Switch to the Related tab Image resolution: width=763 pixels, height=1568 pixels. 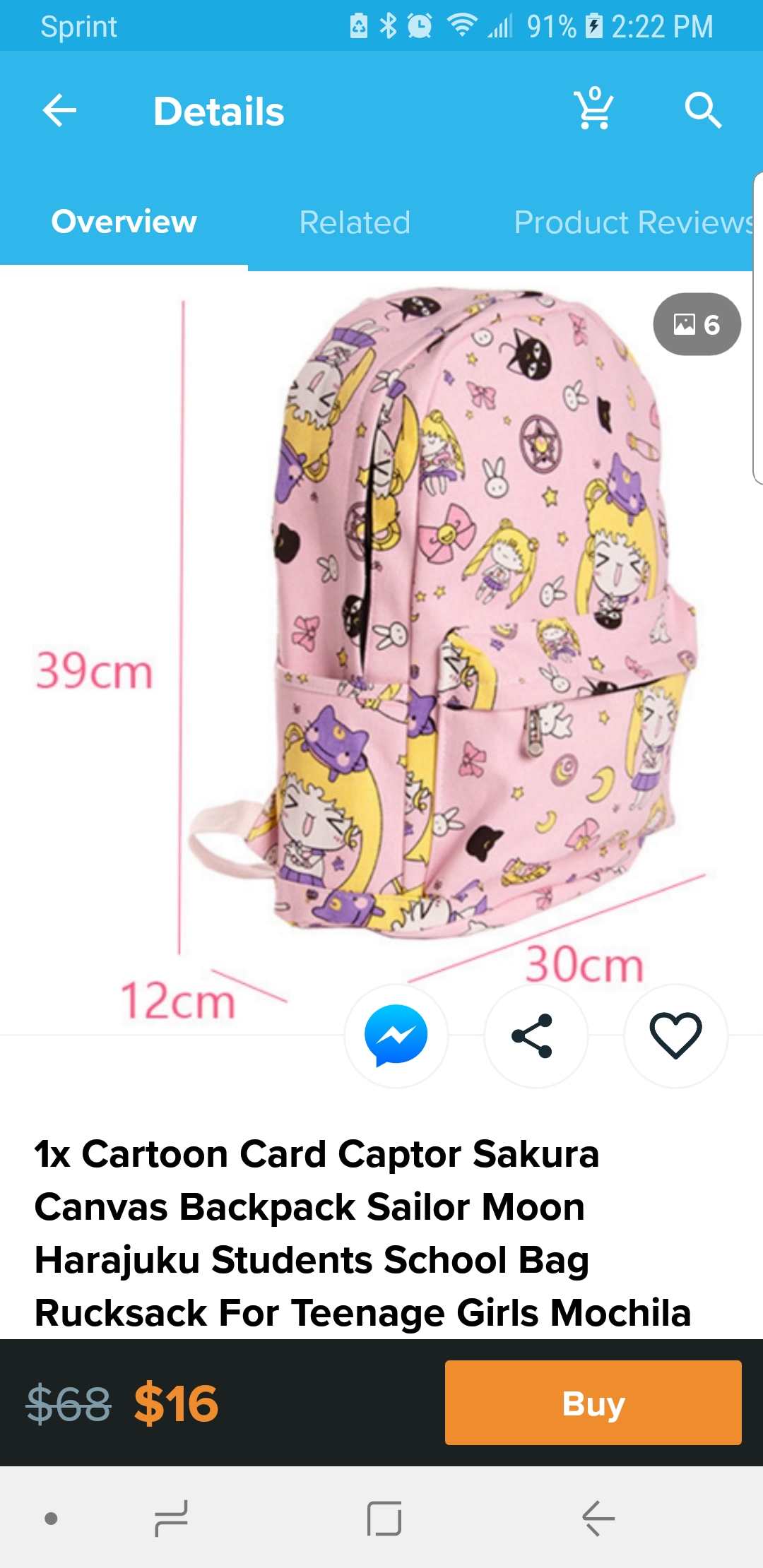(355, 222)
